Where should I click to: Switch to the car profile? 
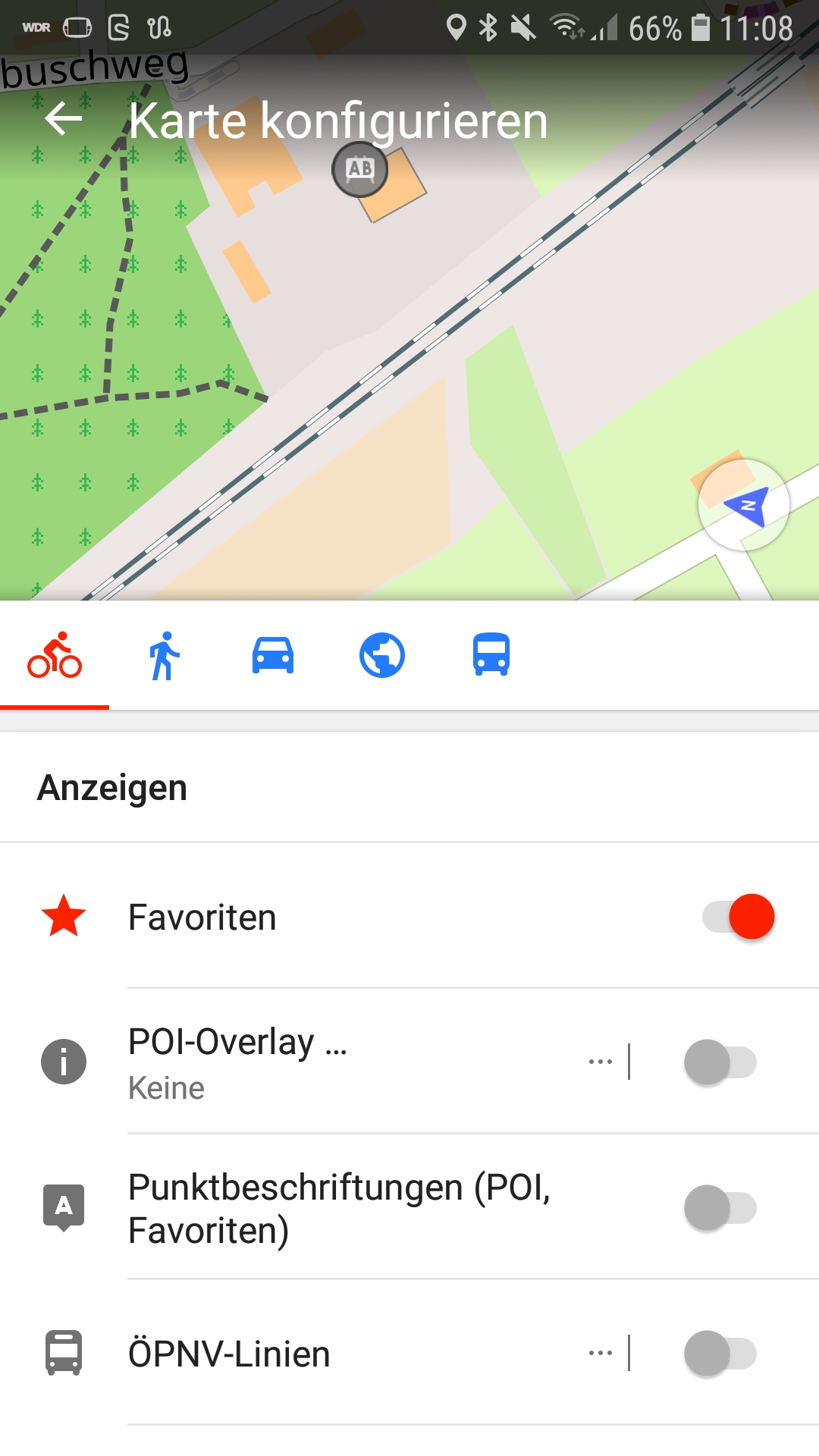pyautogui.click(x=273, y=655)
